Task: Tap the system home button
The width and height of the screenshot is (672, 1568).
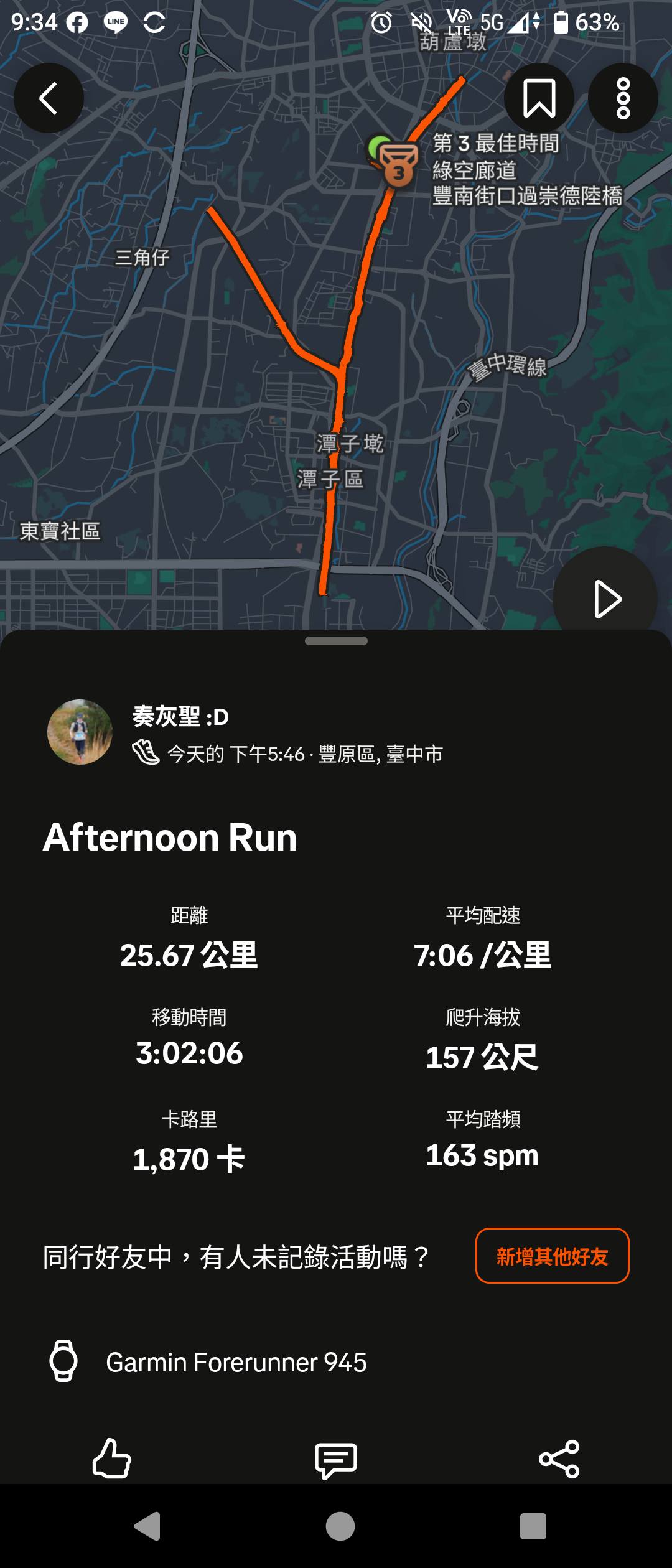Action: [x=340, y=1526]
